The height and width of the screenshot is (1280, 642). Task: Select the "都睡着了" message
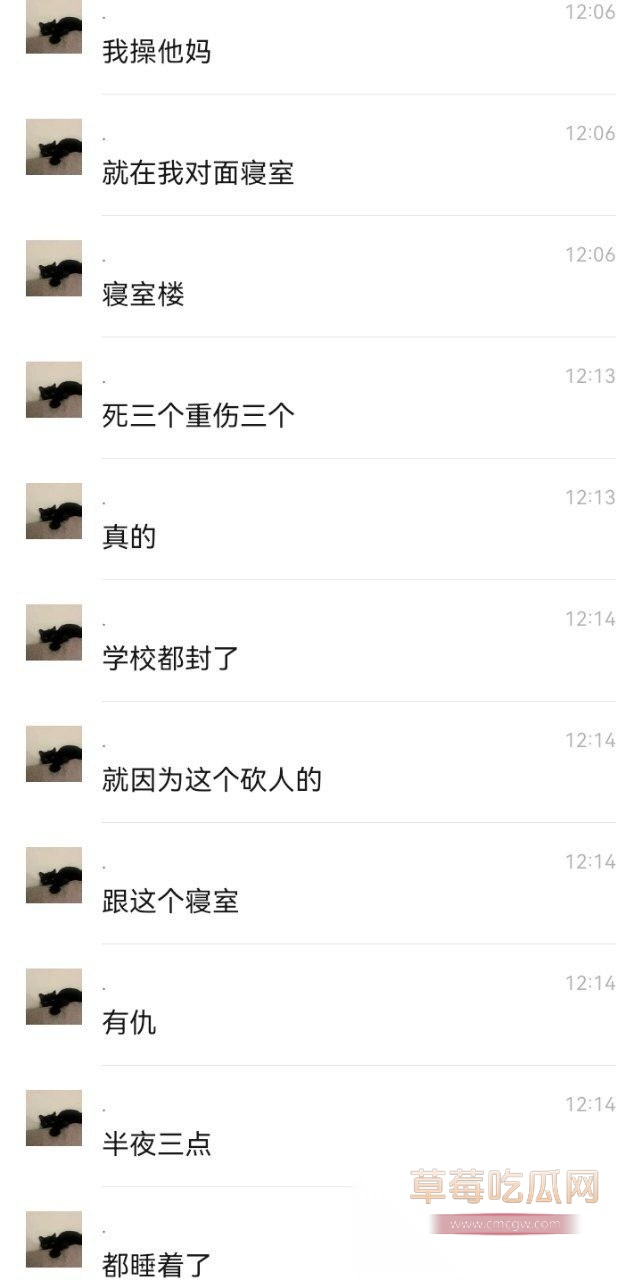pos(157,1264)
